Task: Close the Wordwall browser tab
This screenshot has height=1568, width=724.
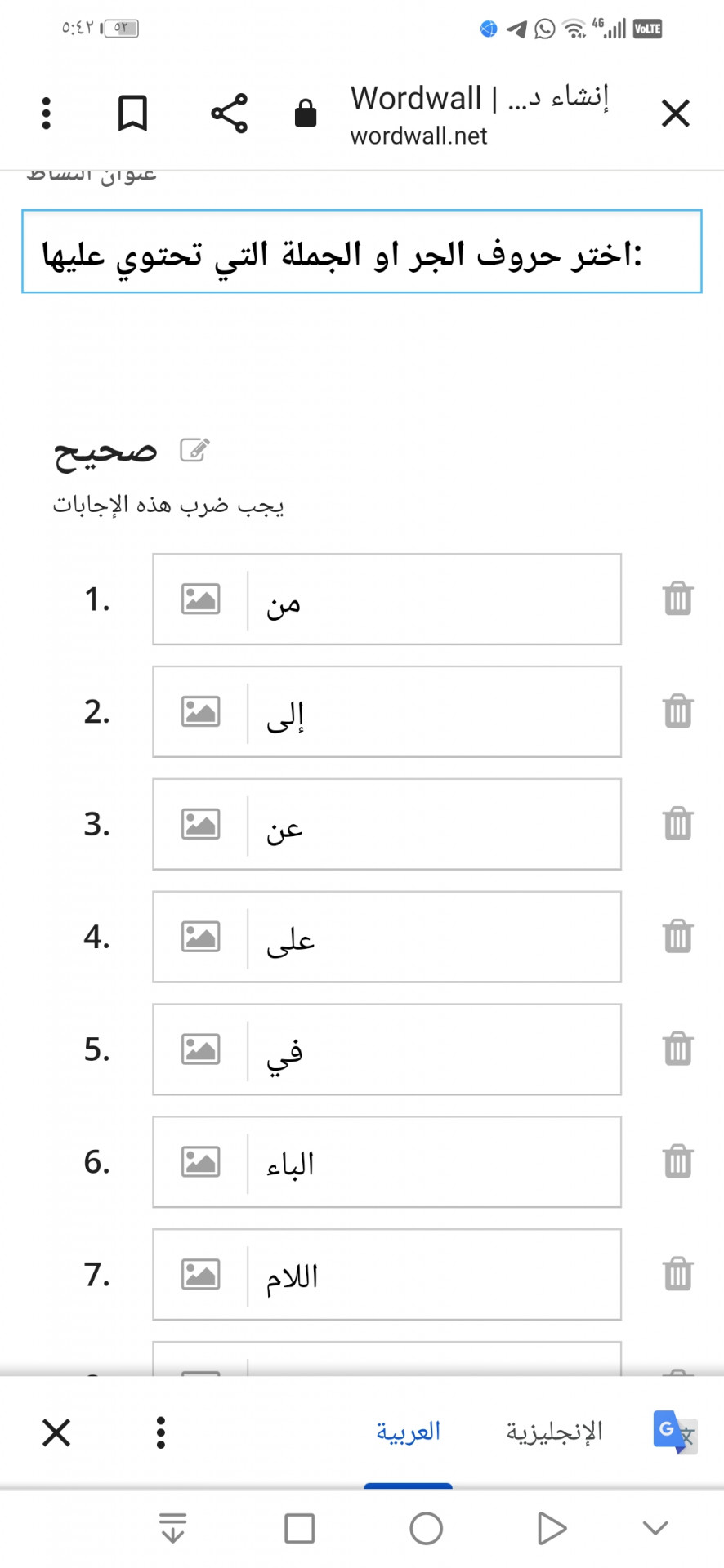Action: click(x=676, y=114)
